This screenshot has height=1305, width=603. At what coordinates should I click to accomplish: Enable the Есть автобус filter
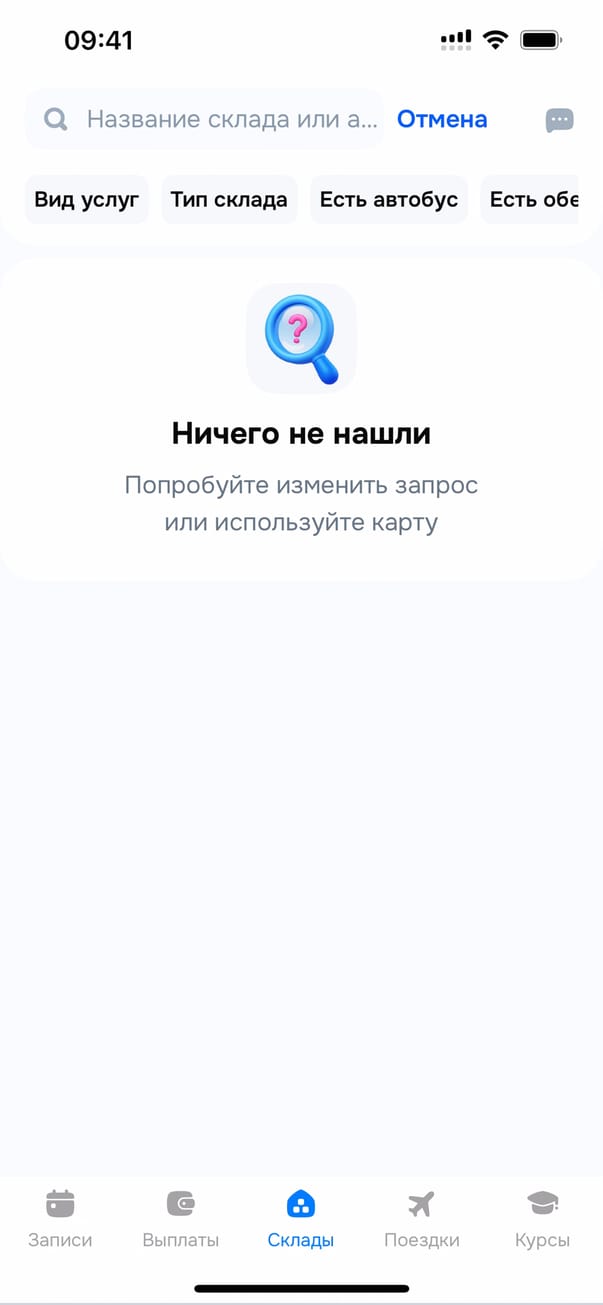pyautogui.click(x=389, y=199)
